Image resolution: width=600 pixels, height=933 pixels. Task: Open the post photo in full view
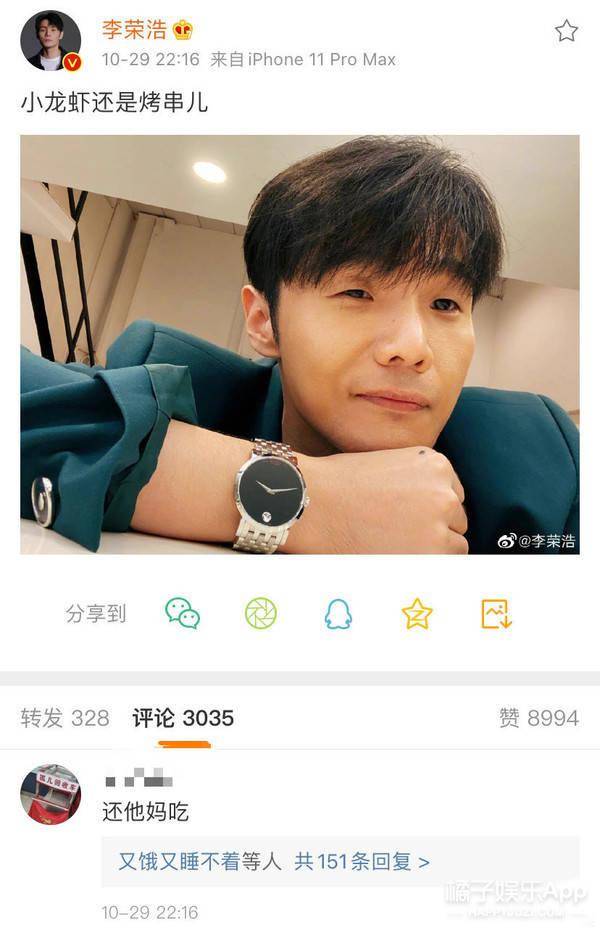300,344
